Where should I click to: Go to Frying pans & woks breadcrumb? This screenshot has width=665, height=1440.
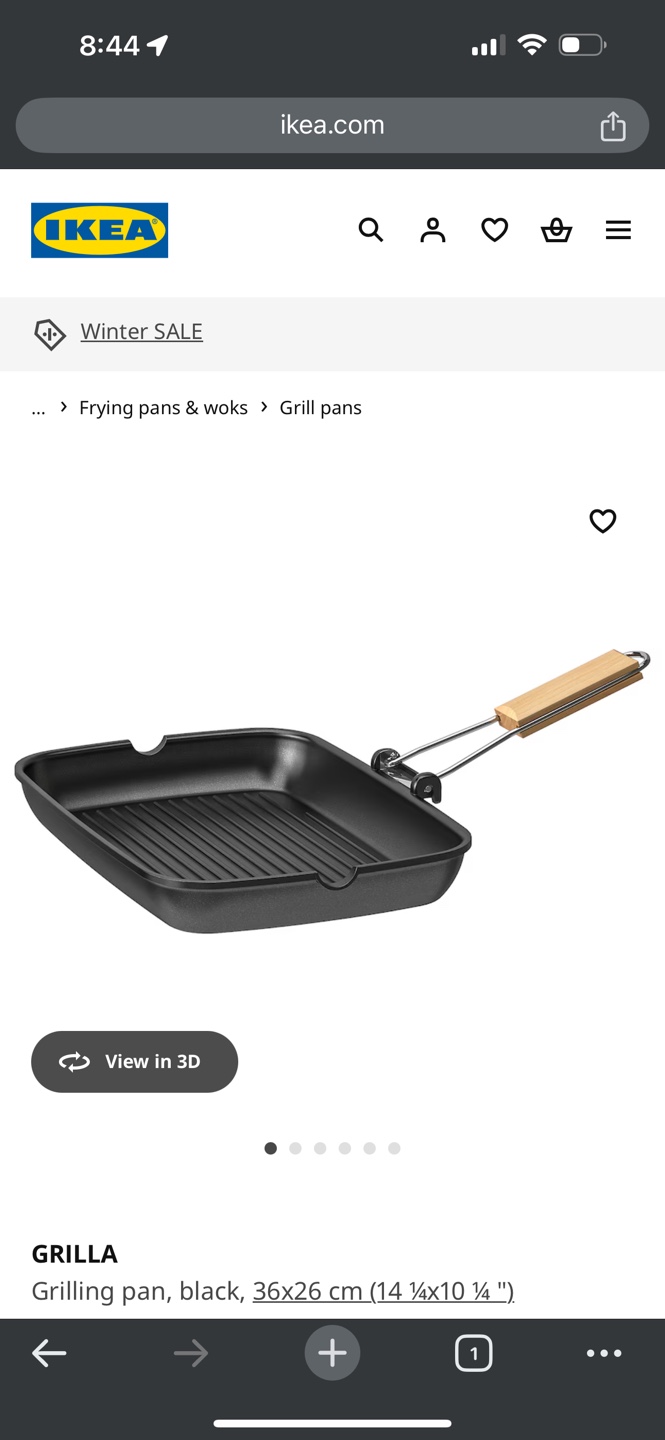[163, 408]
